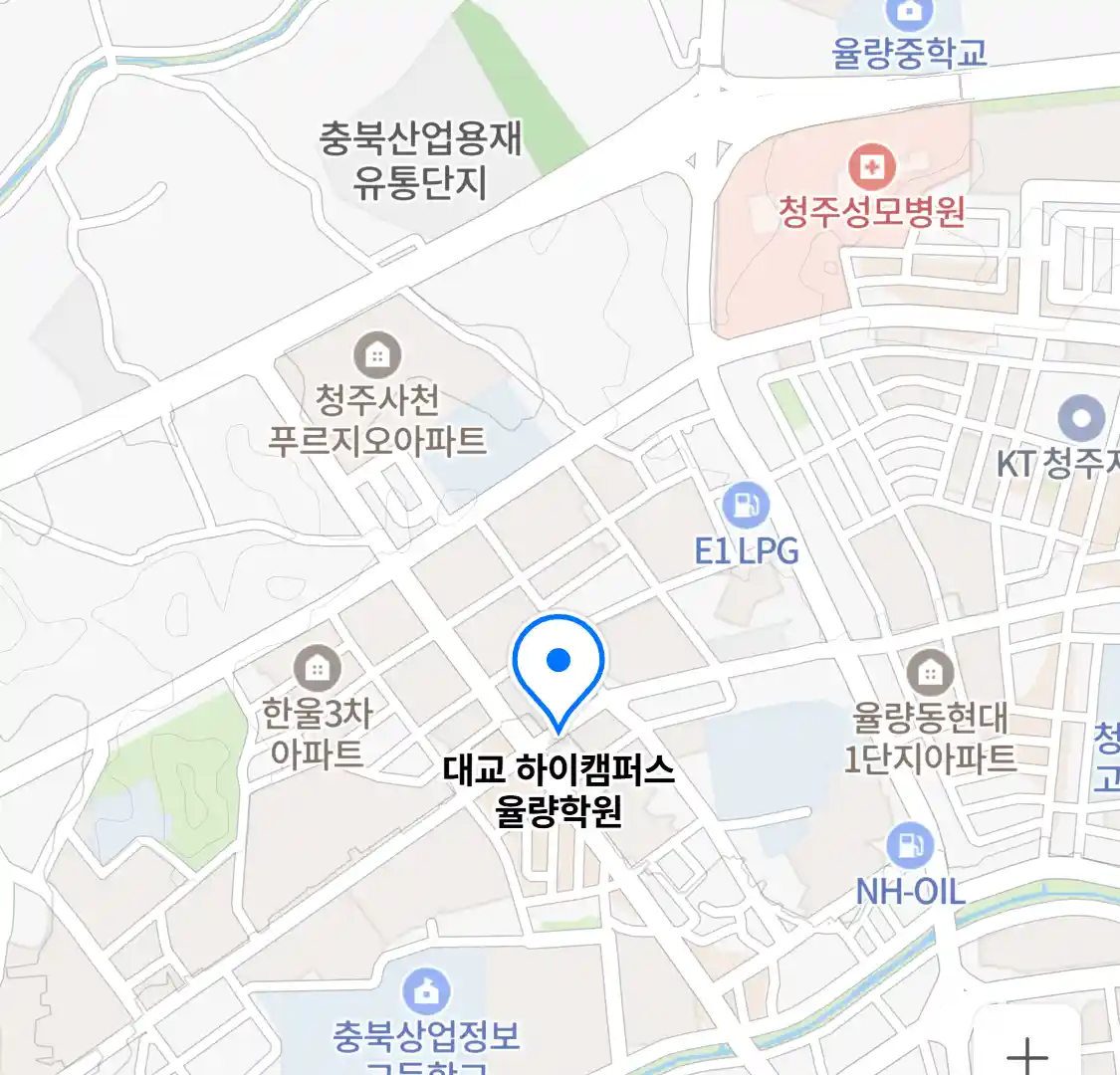1120x1075 pixels.
Task: Select the 율량중학교 school marker
Action: [x=909, y=13]
